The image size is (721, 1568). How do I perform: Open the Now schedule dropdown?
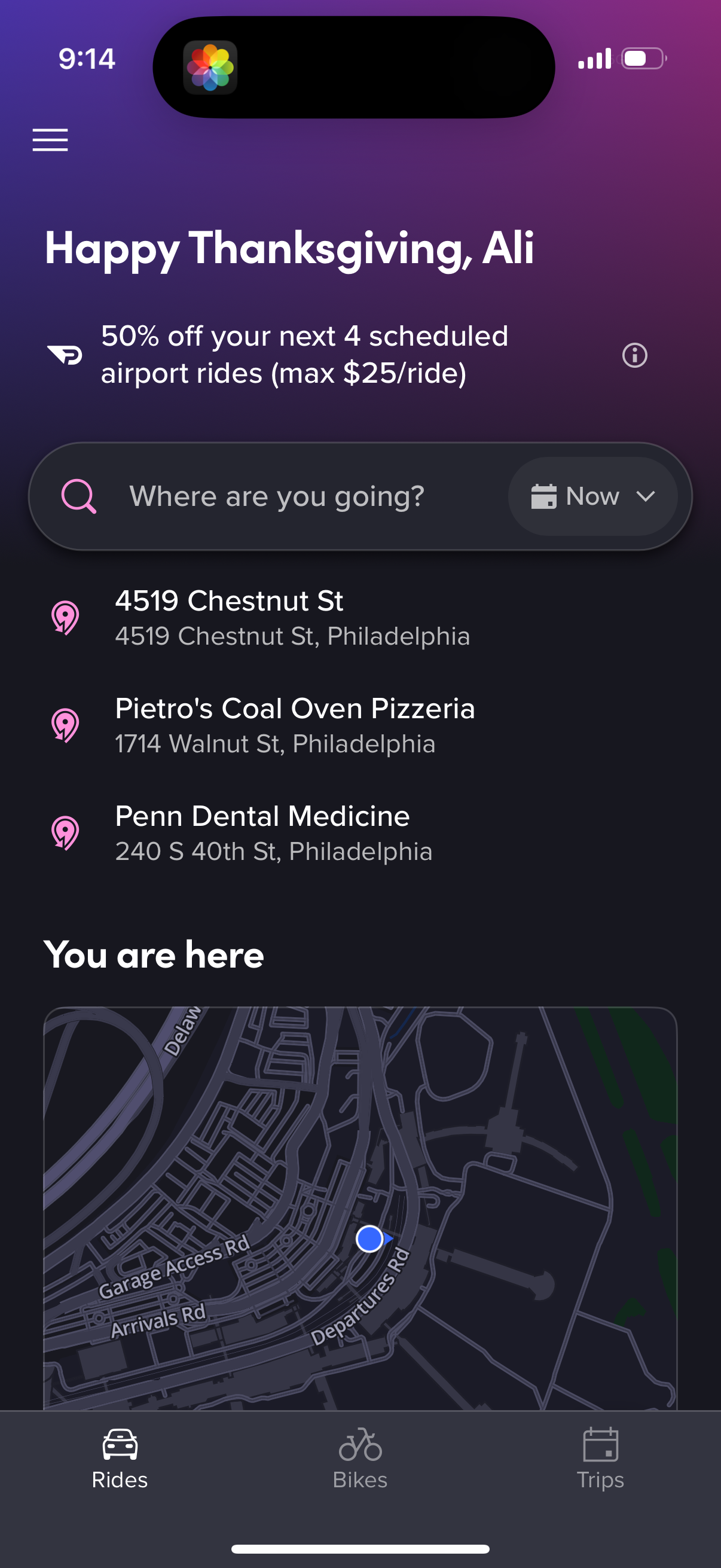[x=592, y=496]
